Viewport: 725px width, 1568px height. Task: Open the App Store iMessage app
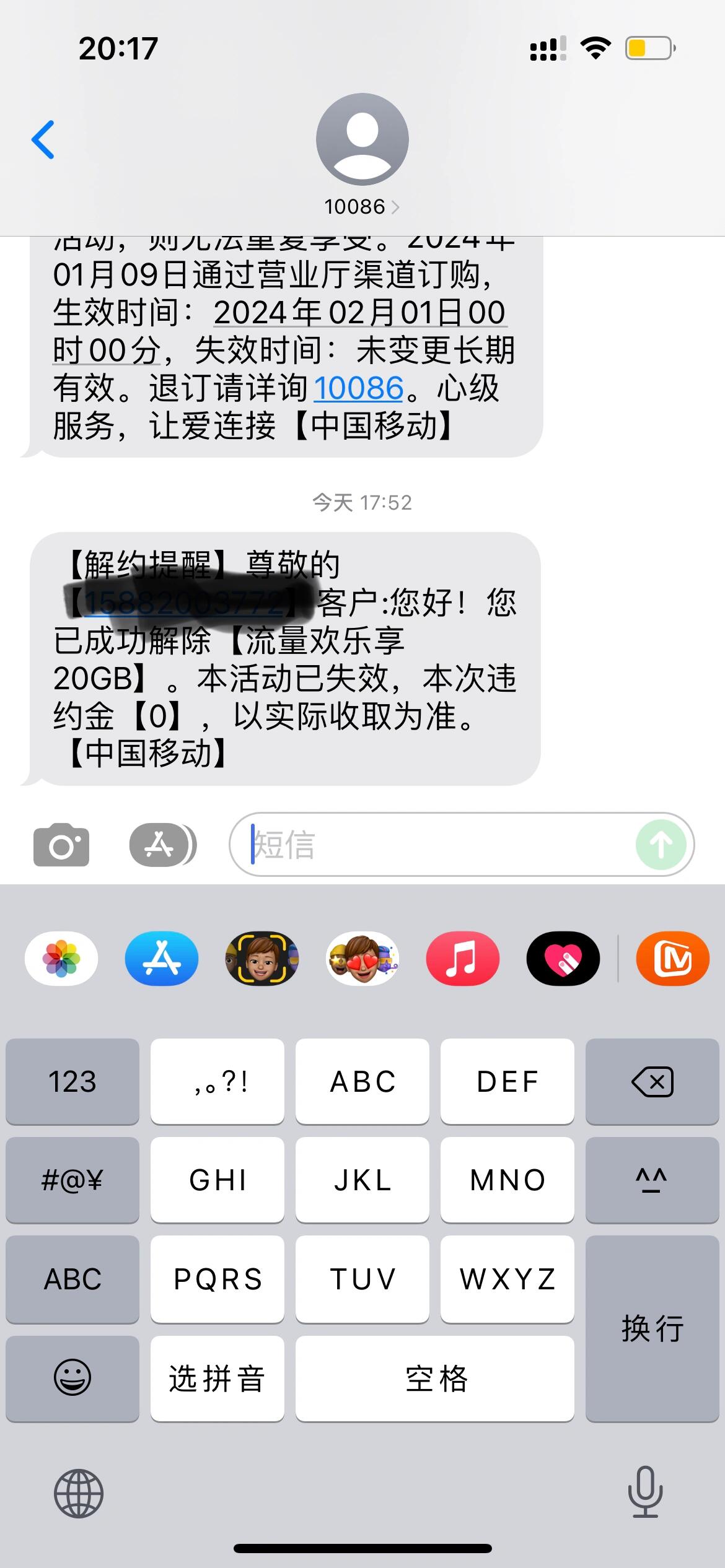pyautogui.click(x=162, y=959)
